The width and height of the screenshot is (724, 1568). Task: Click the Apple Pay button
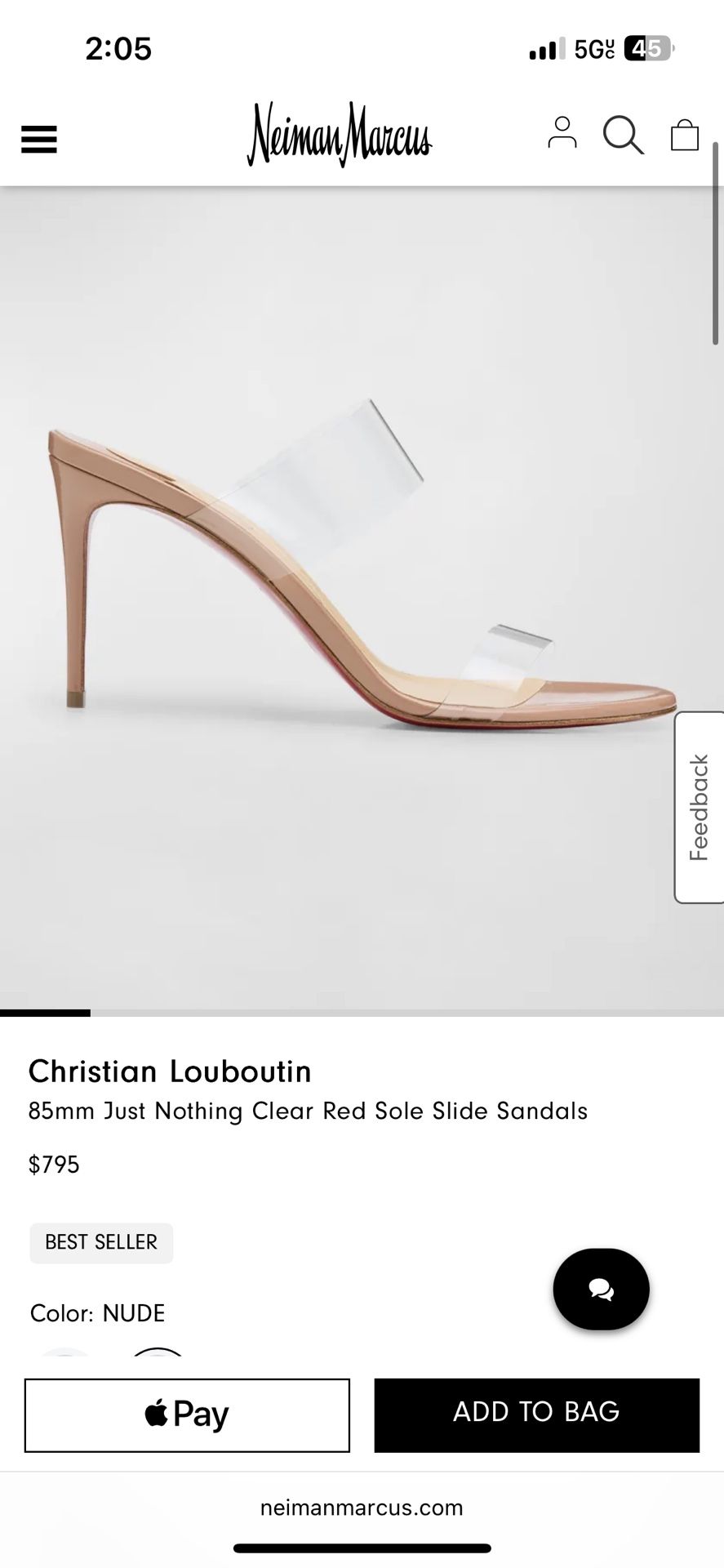(186, 1415)
